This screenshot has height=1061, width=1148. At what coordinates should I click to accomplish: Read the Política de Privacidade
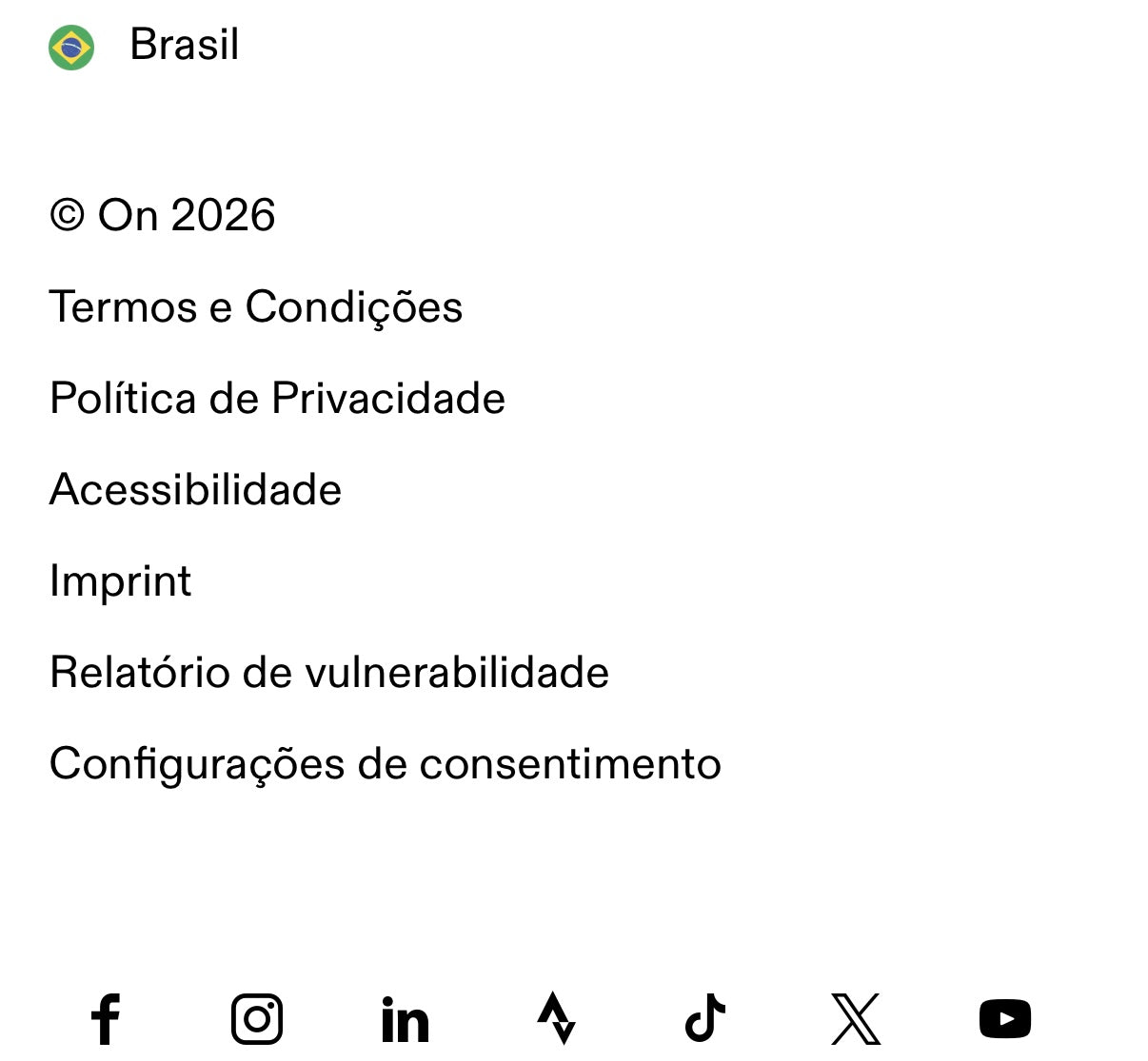click(277, 399)
